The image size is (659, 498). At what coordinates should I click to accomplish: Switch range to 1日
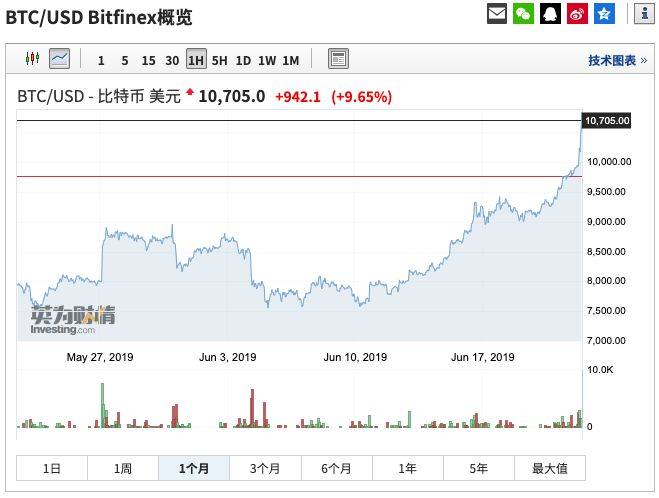pos(52,468)
